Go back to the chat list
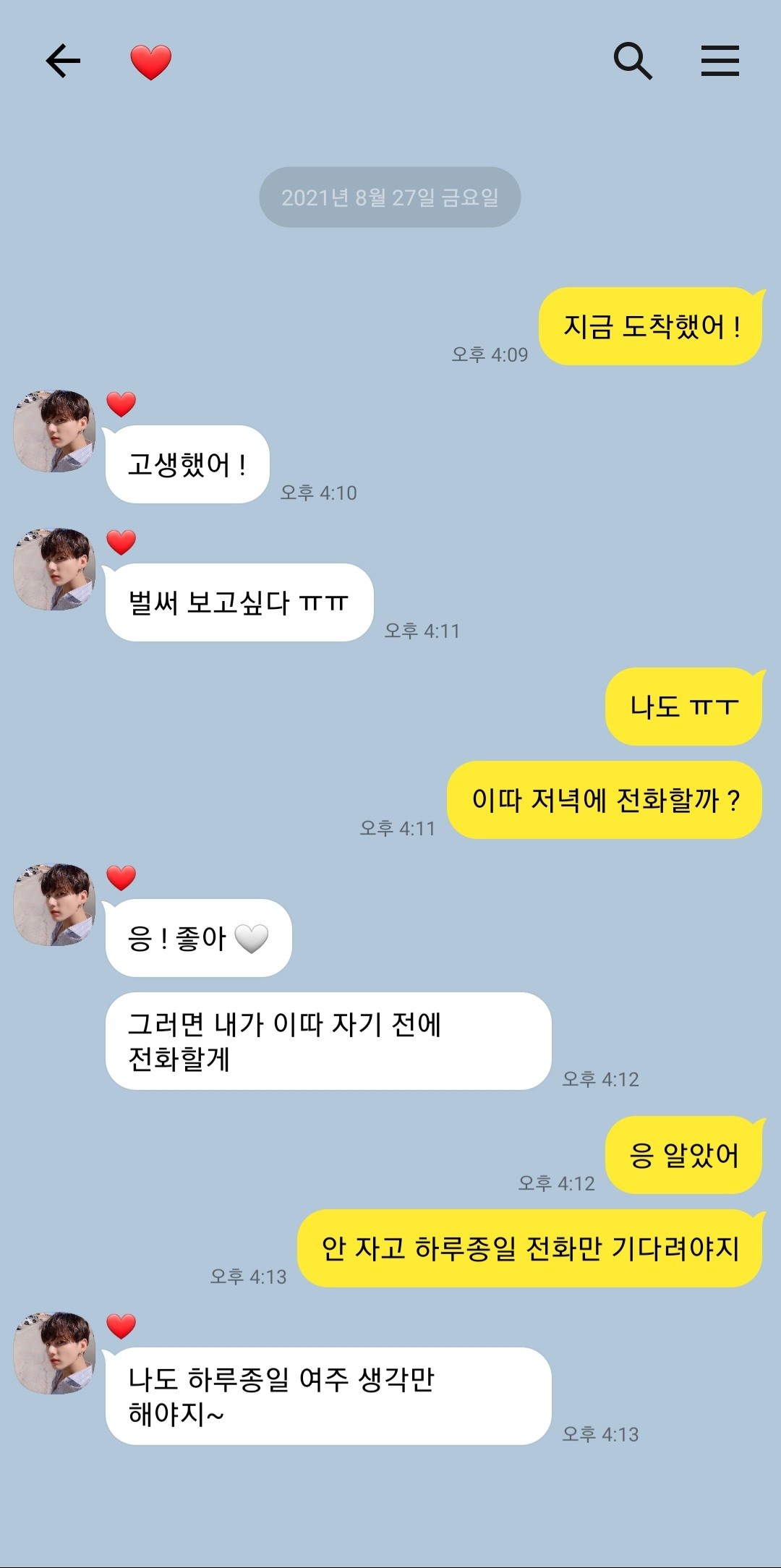 (63, 61)
